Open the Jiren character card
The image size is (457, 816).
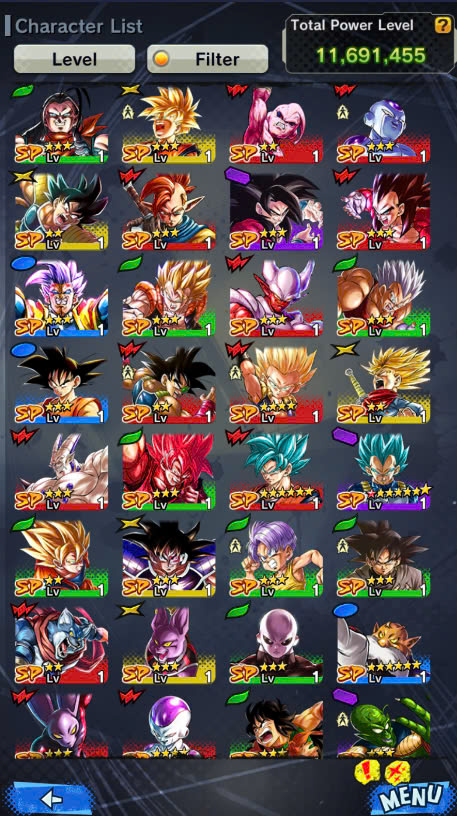pos(276,643)
